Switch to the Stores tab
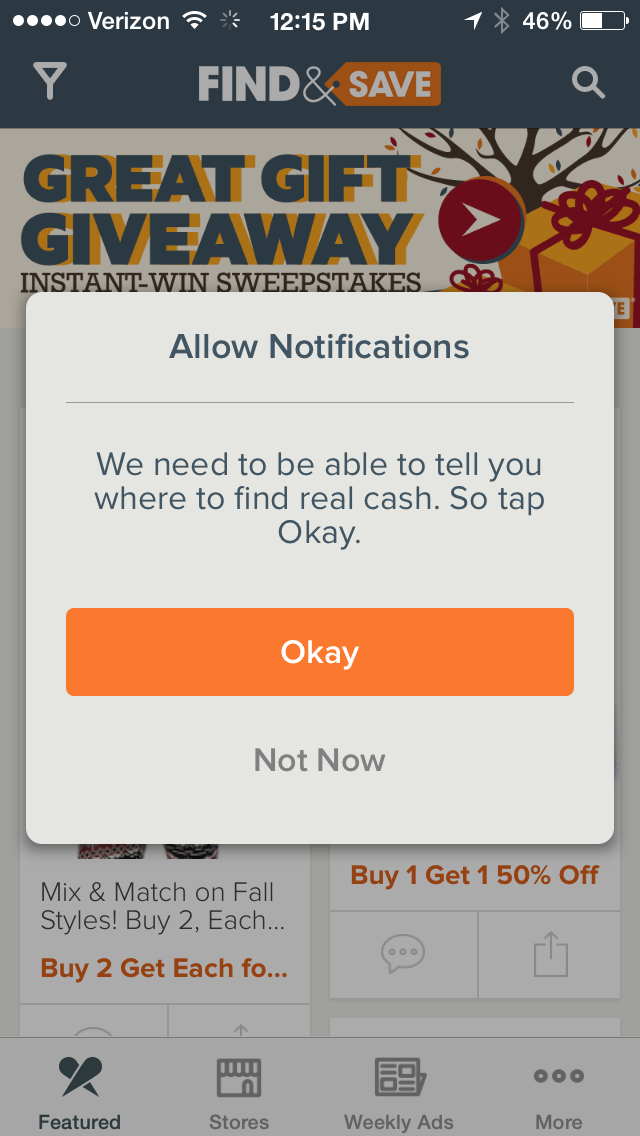This screenshot has width=640, height=1136. pyautogui.click(x=239, y=1092)
